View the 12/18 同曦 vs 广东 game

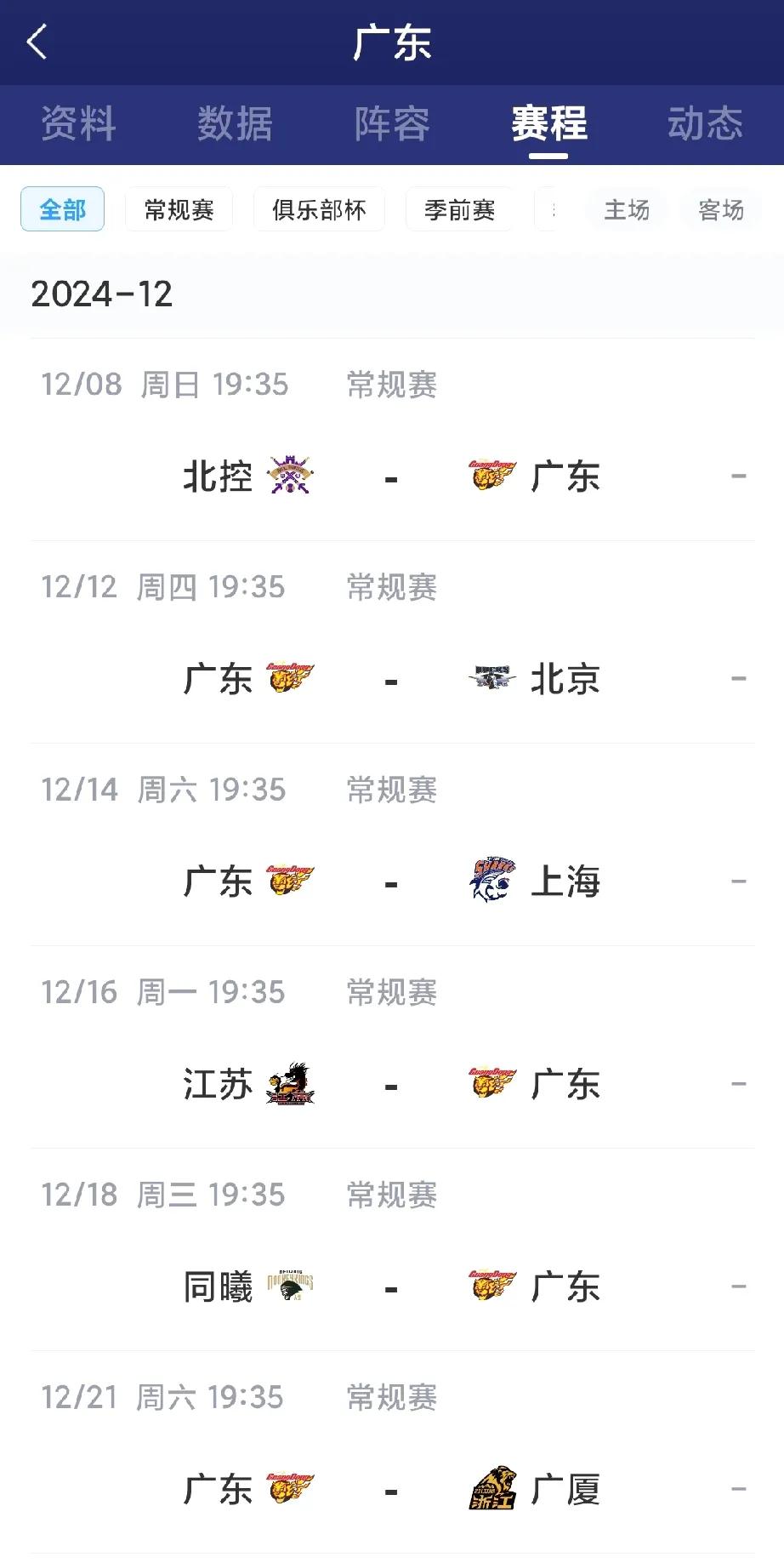392,1250
